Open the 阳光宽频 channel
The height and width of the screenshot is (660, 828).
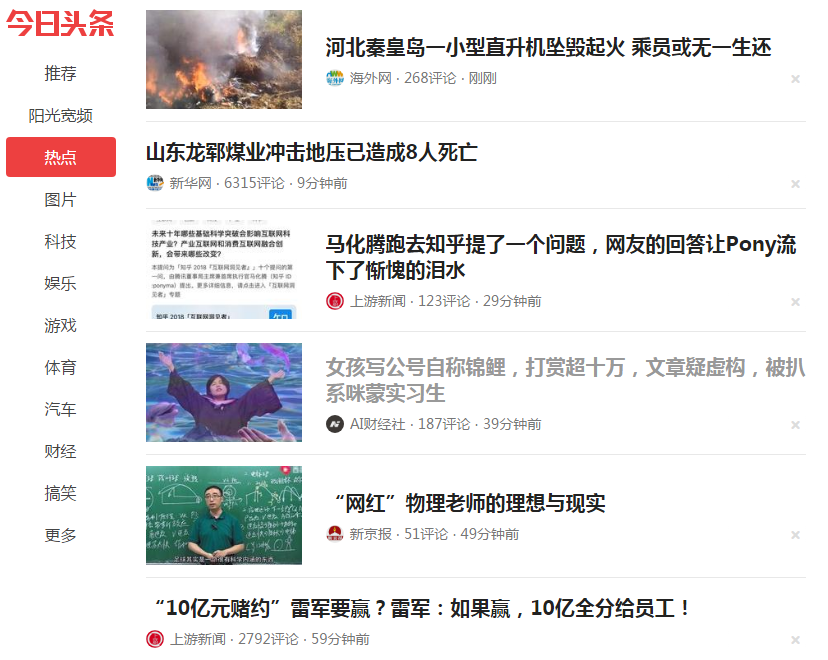point(60,116)
